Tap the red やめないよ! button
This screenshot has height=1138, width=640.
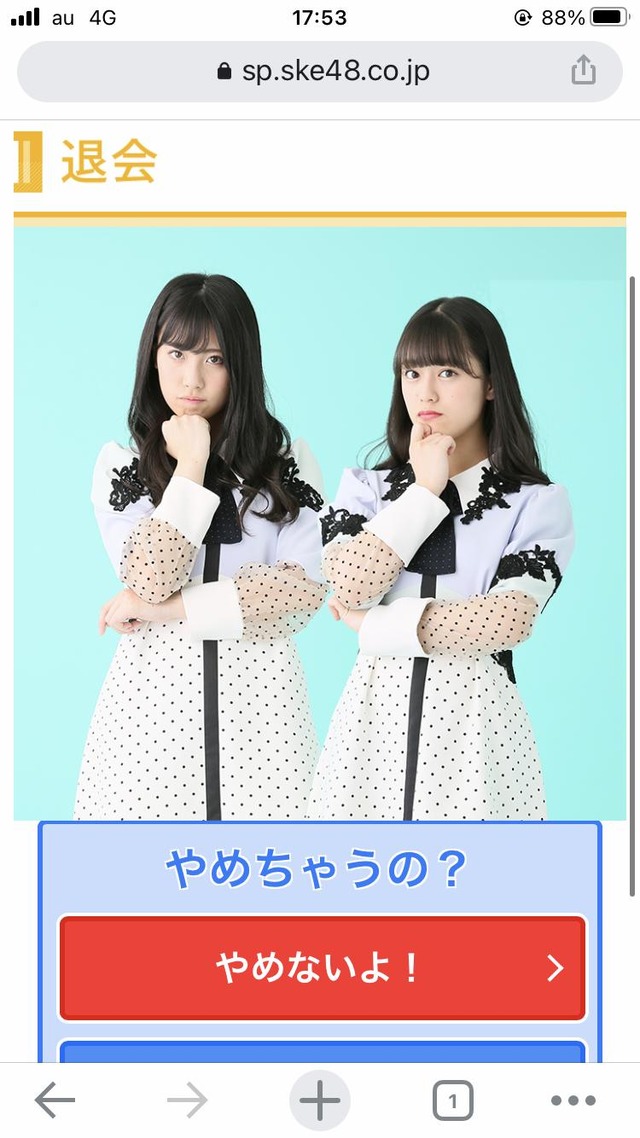322,967
